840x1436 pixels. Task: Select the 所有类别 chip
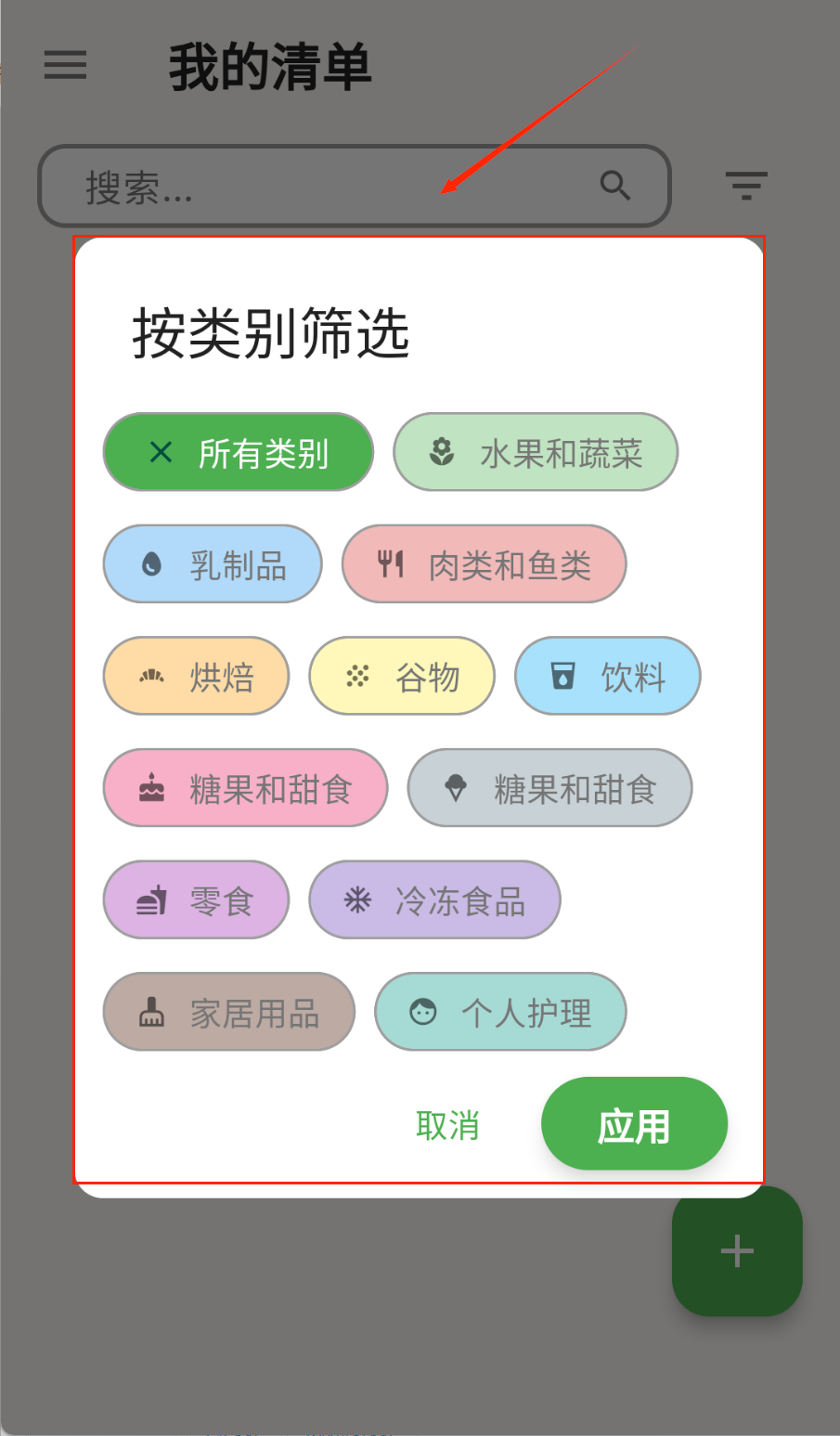(238, 453)
